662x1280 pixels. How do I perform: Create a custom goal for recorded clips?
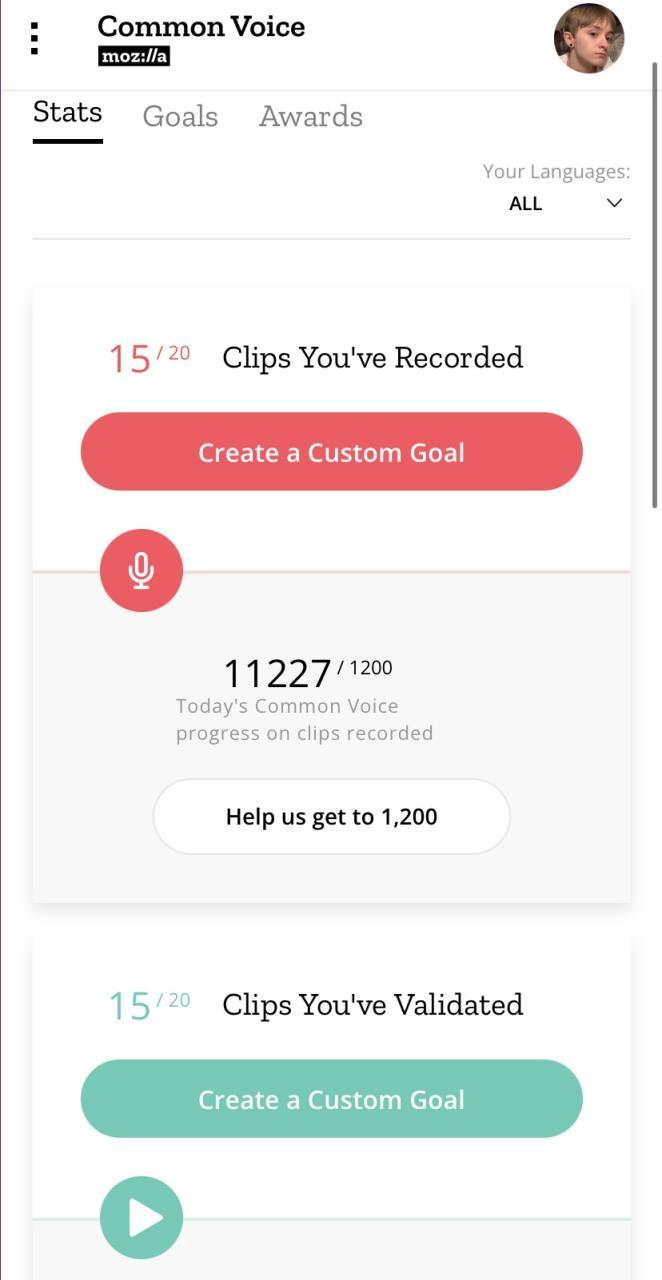(331, 452)
